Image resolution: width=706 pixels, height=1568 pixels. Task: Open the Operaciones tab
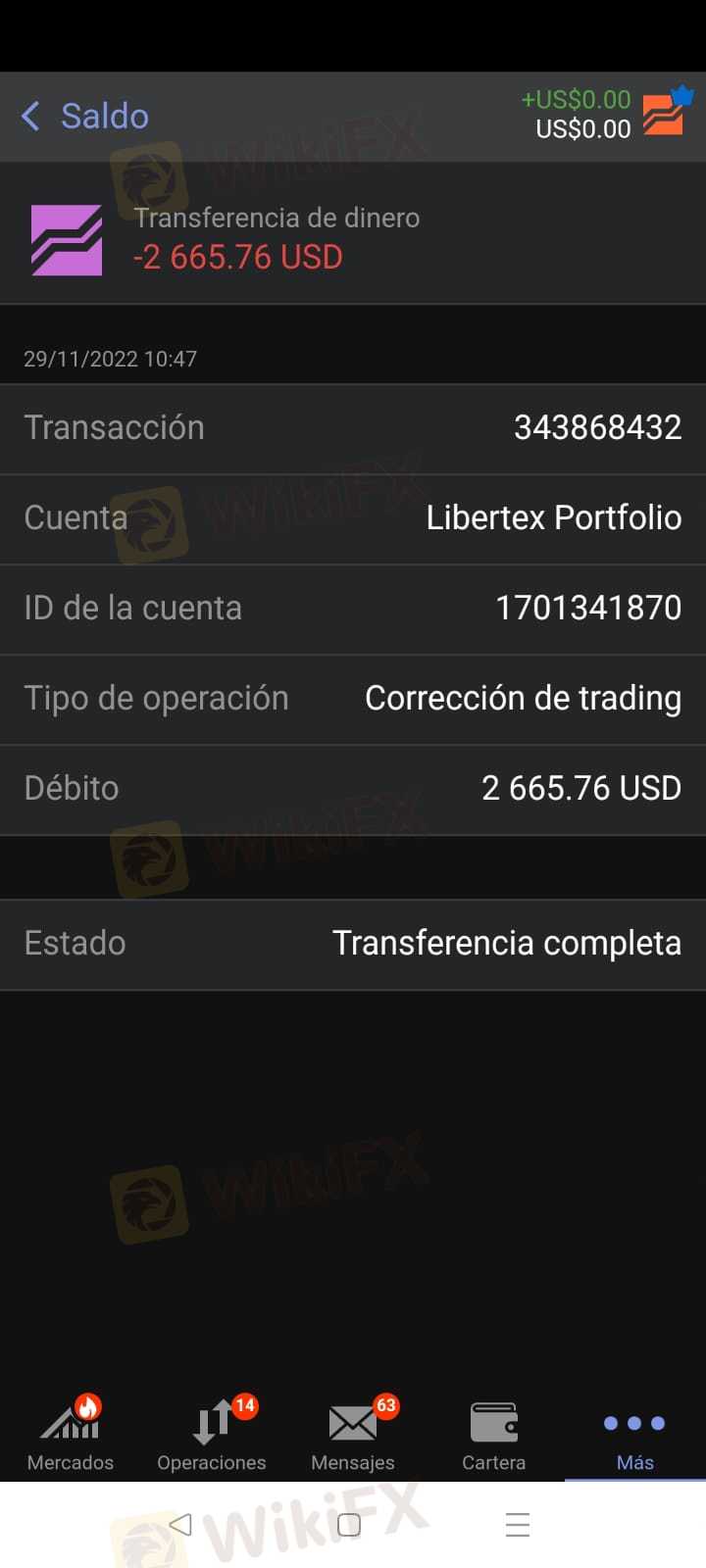pos(212,1434)
